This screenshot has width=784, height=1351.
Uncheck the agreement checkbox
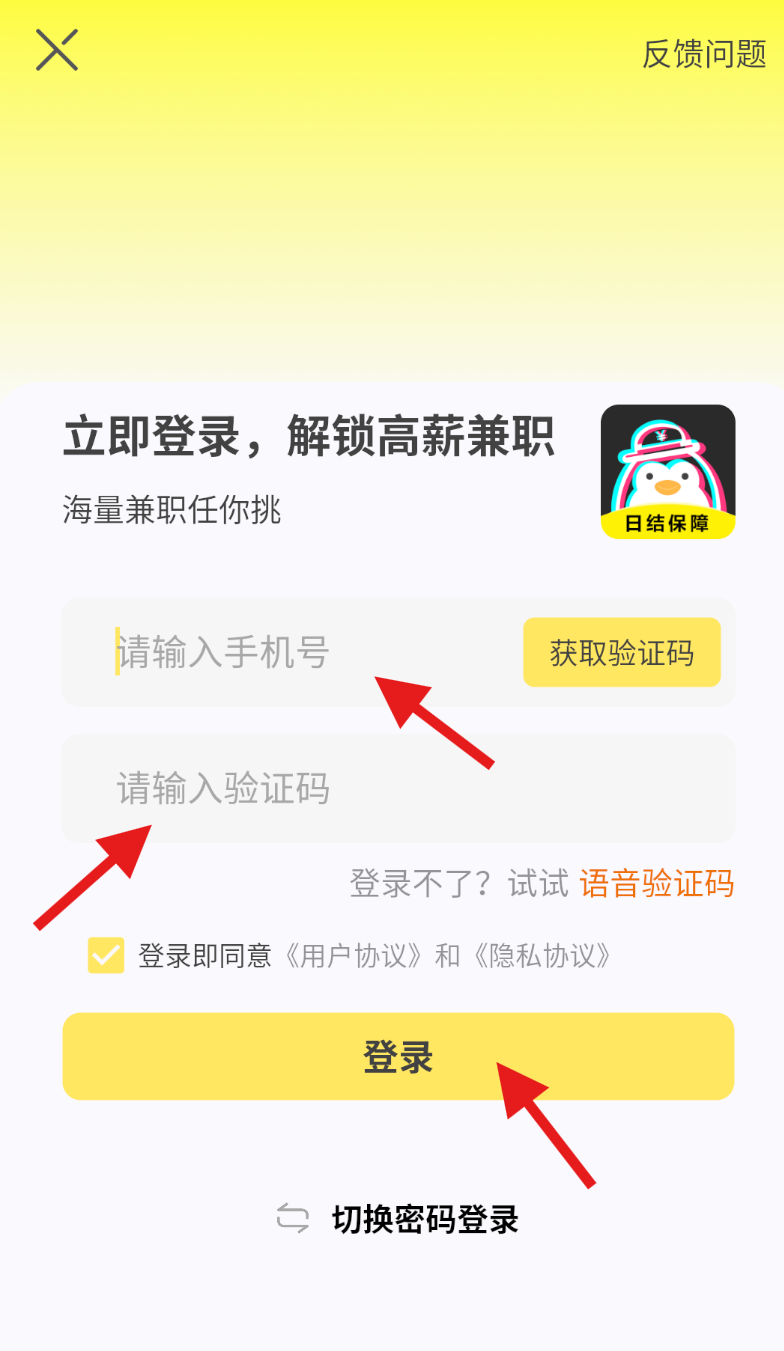point(106,955)
